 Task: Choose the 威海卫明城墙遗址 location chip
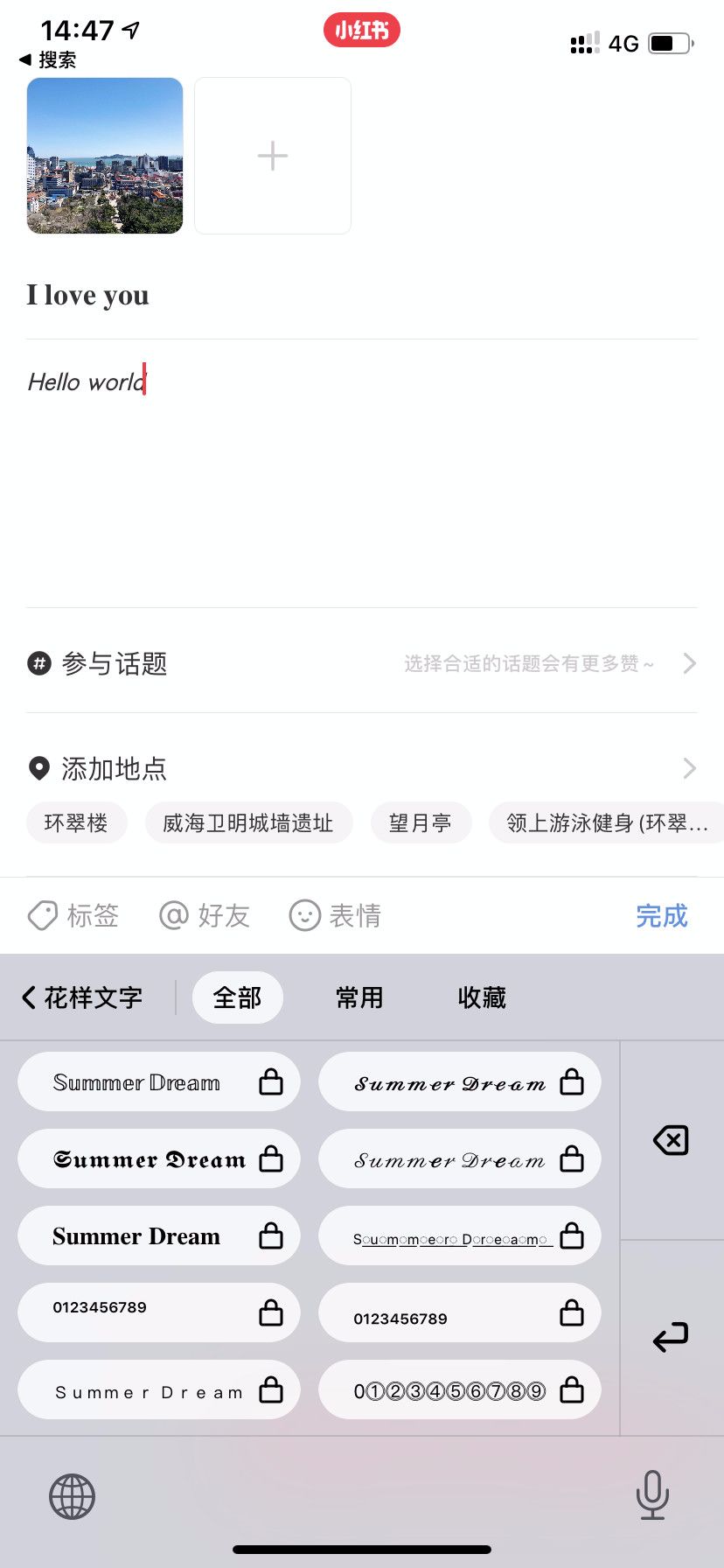coord(248,823)
